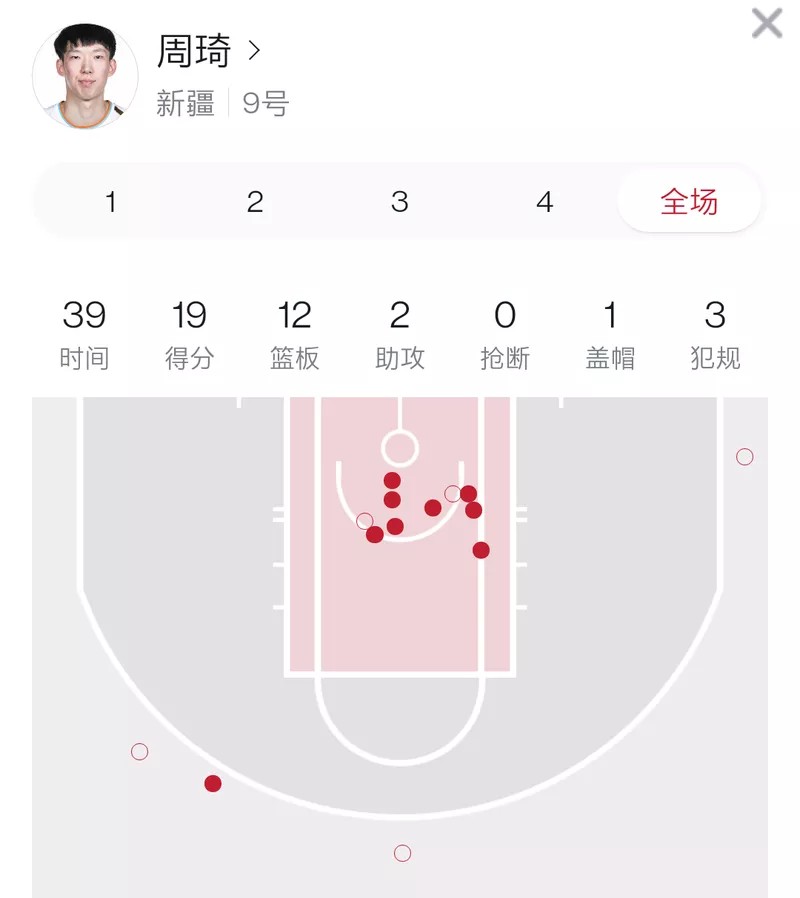
Task: Switch to quarter 1 stats
Action: click(x=110, y=202)
